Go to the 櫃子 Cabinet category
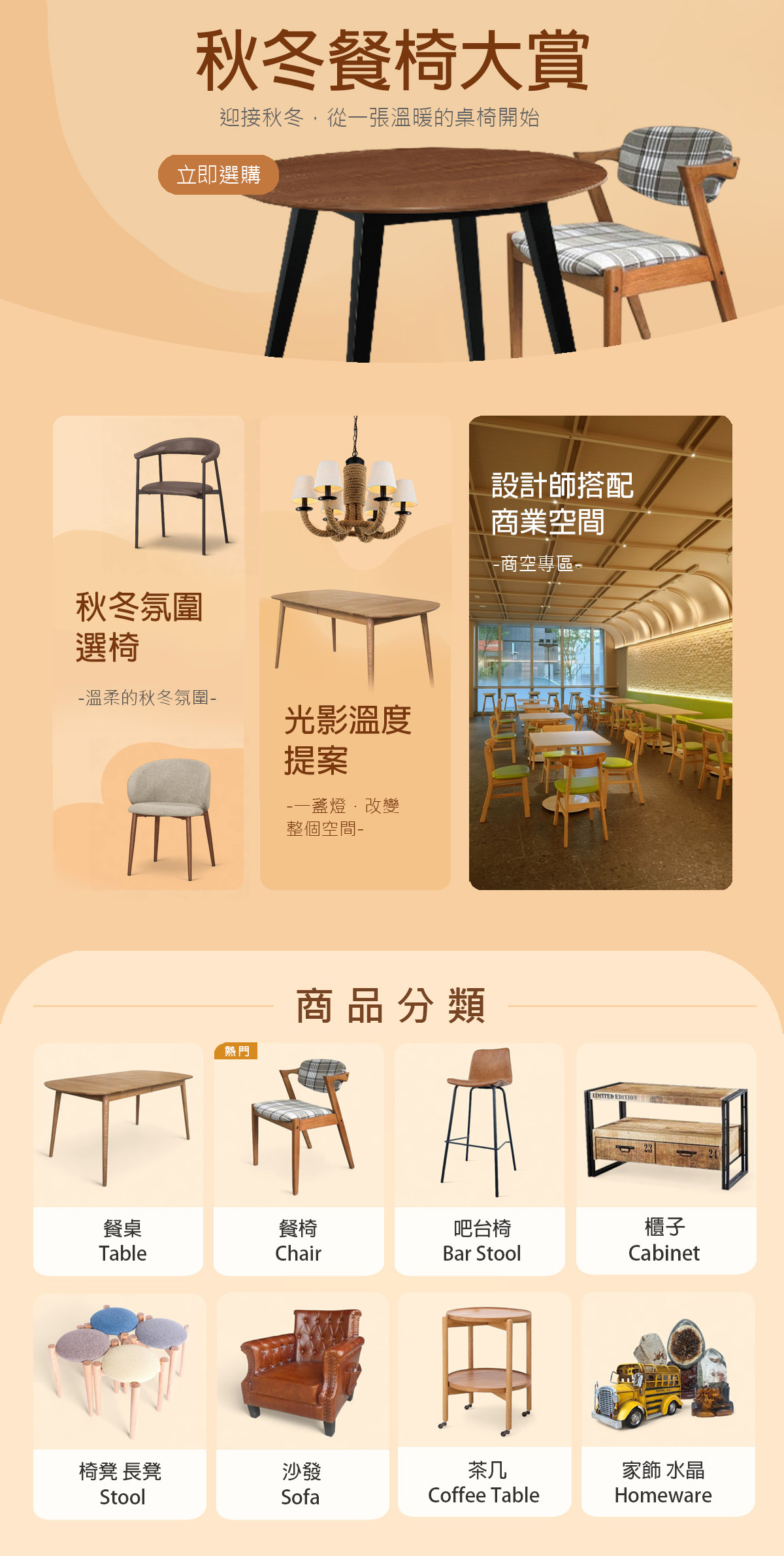Image resolution: width=784 pixels, height=1556 pixels. tap(665, 1158)
